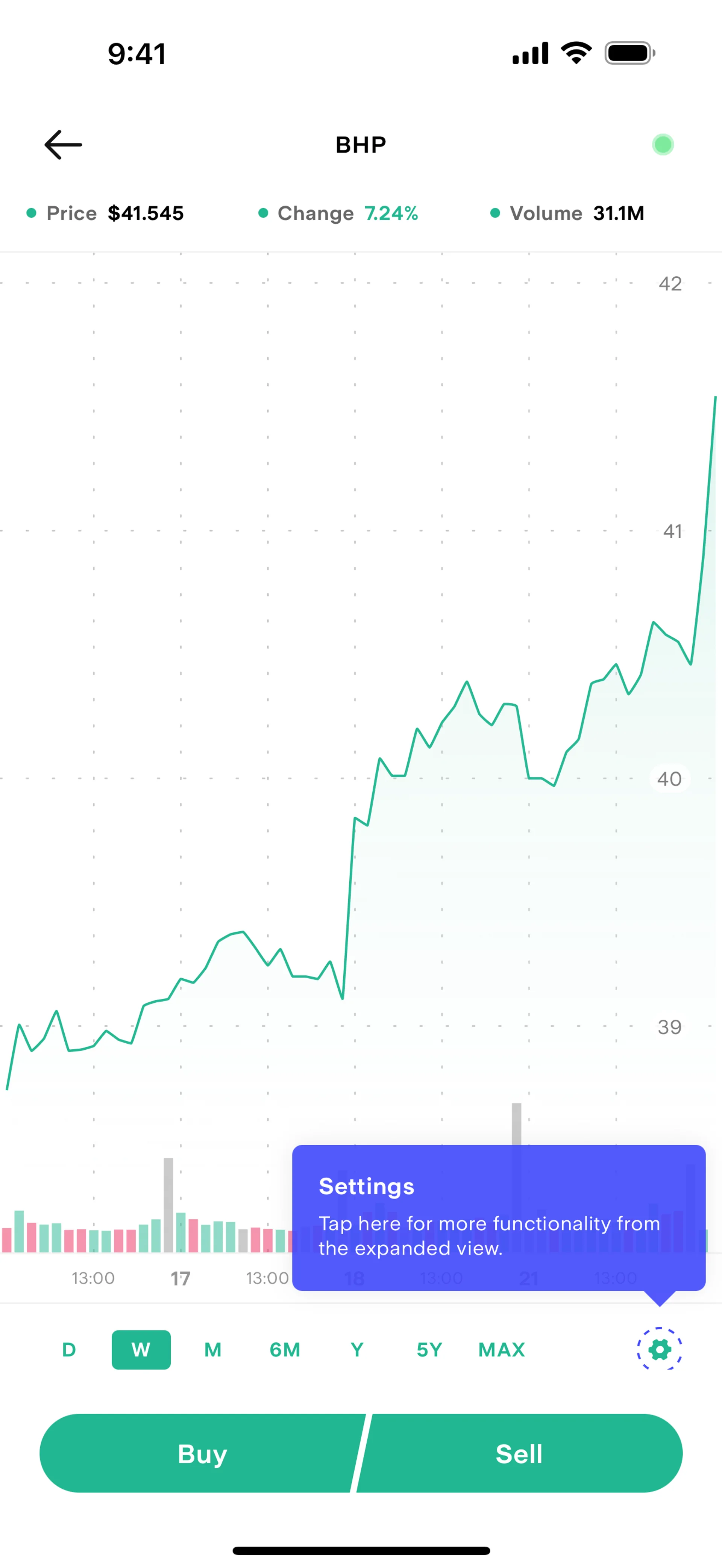722x1568 pixels.
Task: Open chart settings gear icon
Action: point(659,1350)
